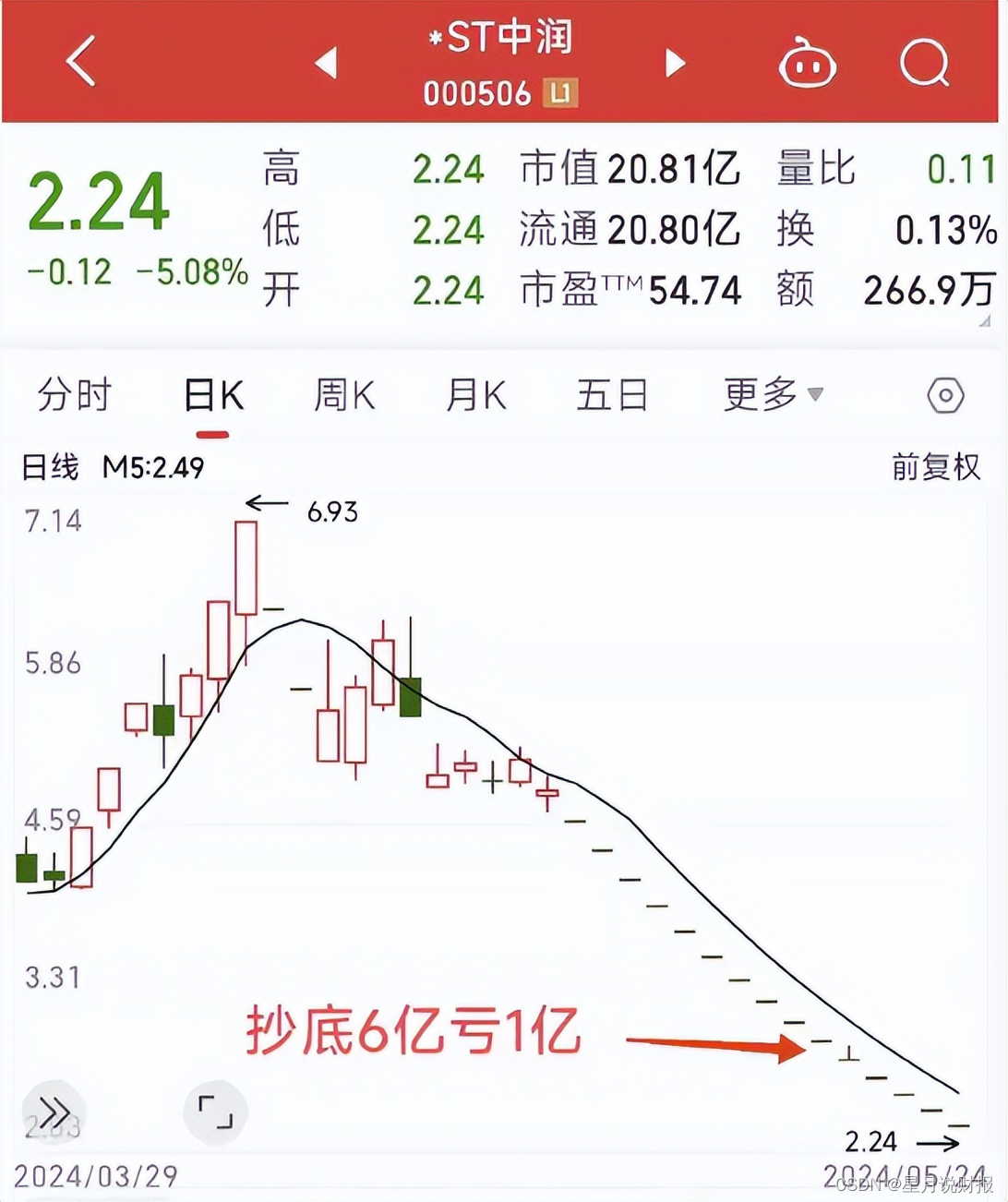Jump to the next stock with right triangle
The width and height of the screenshot is (1008, 1202).
[676, 63]
